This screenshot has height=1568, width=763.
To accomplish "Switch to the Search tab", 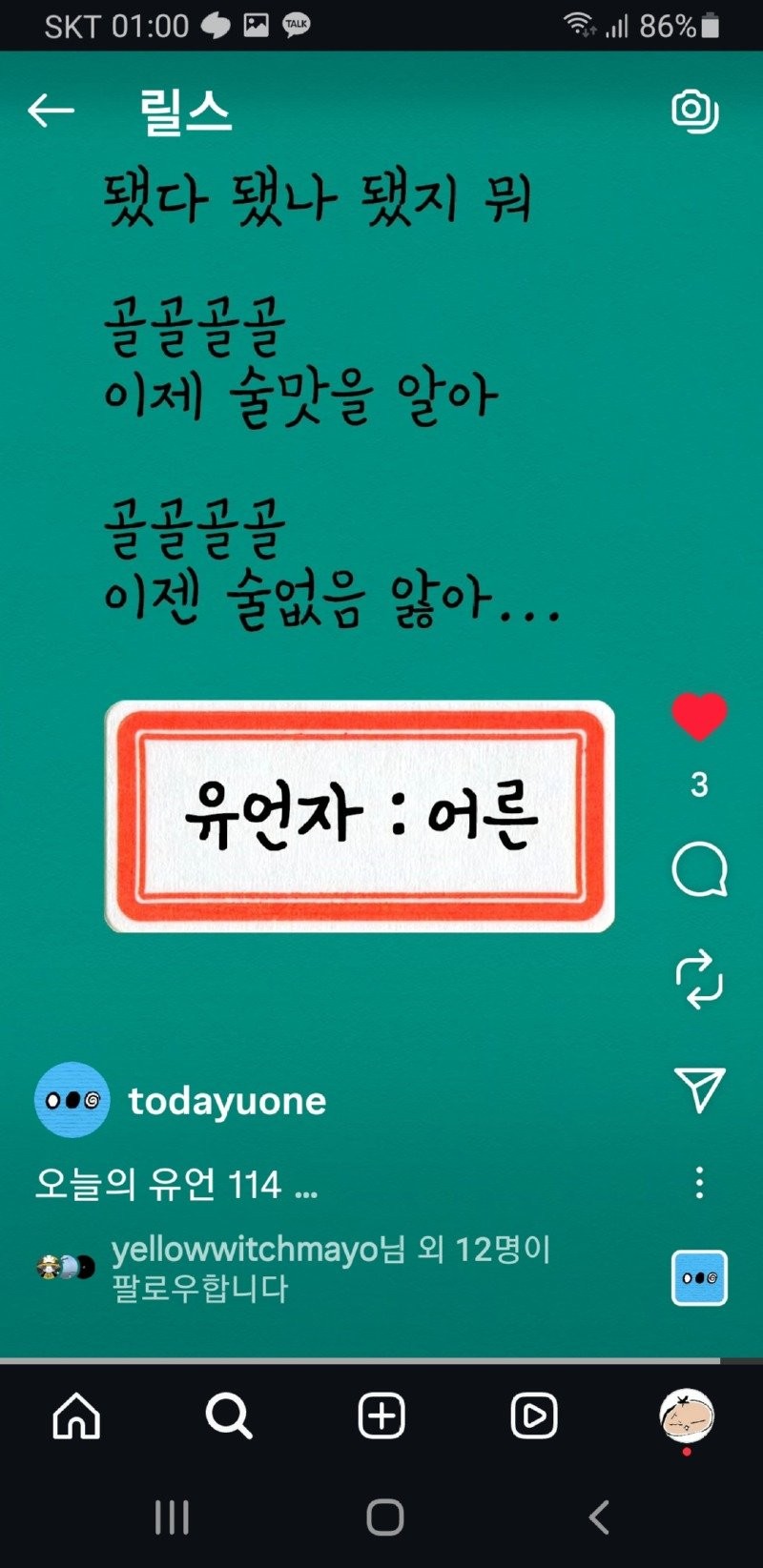I will (x=229, y=1416).
